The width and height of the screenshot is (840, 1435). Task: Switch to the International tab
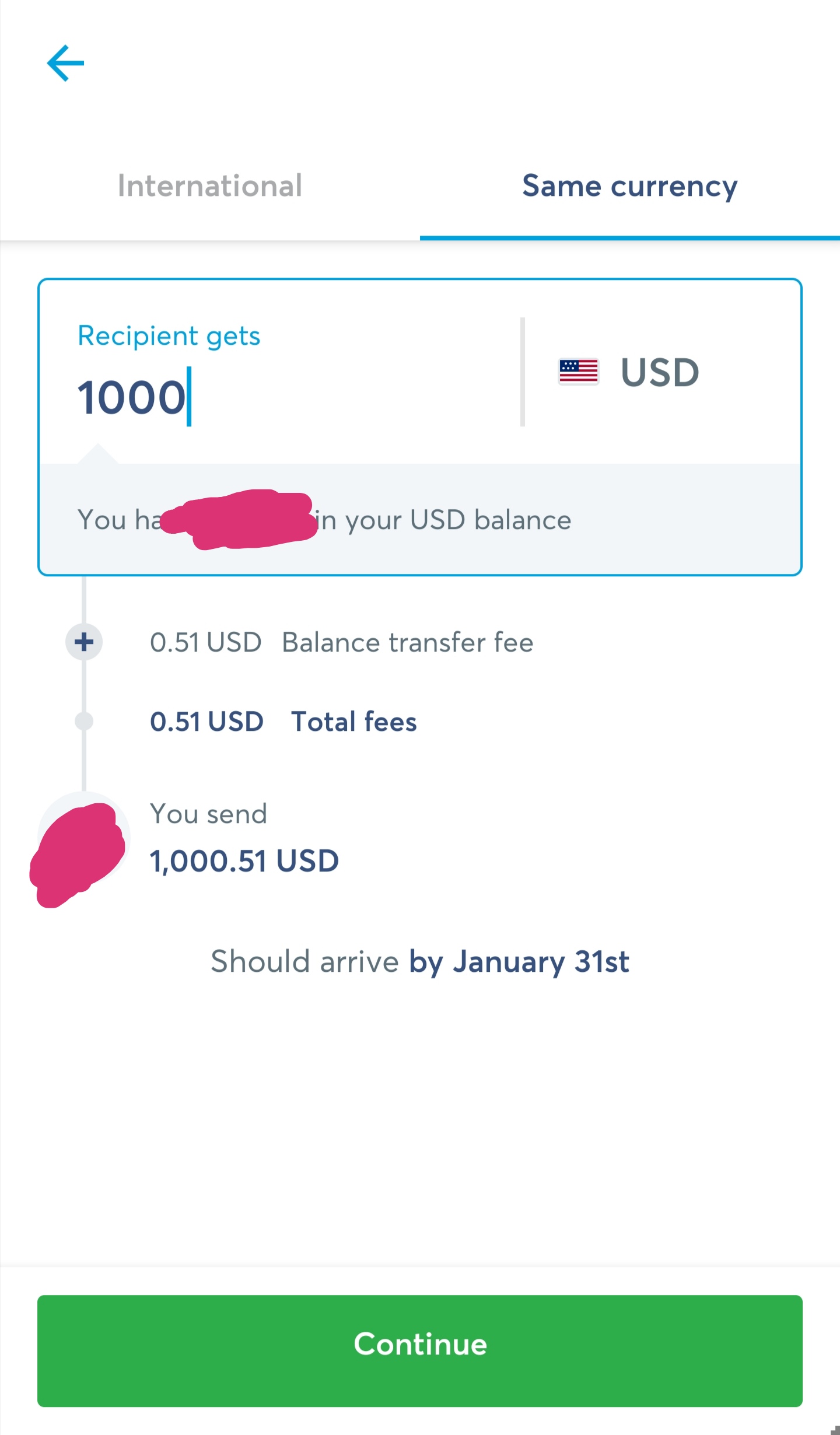(210, 186)
